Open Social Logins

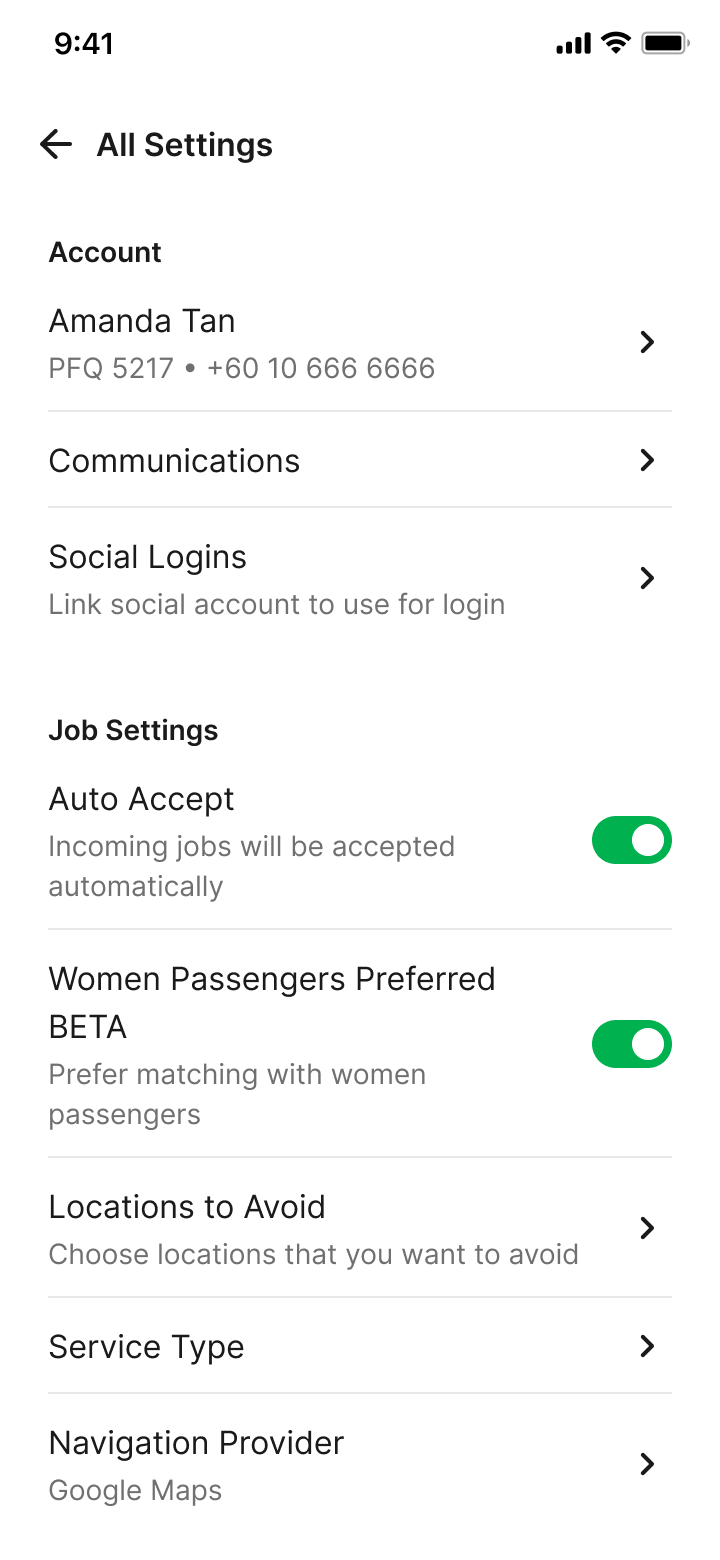click(360, 579)
